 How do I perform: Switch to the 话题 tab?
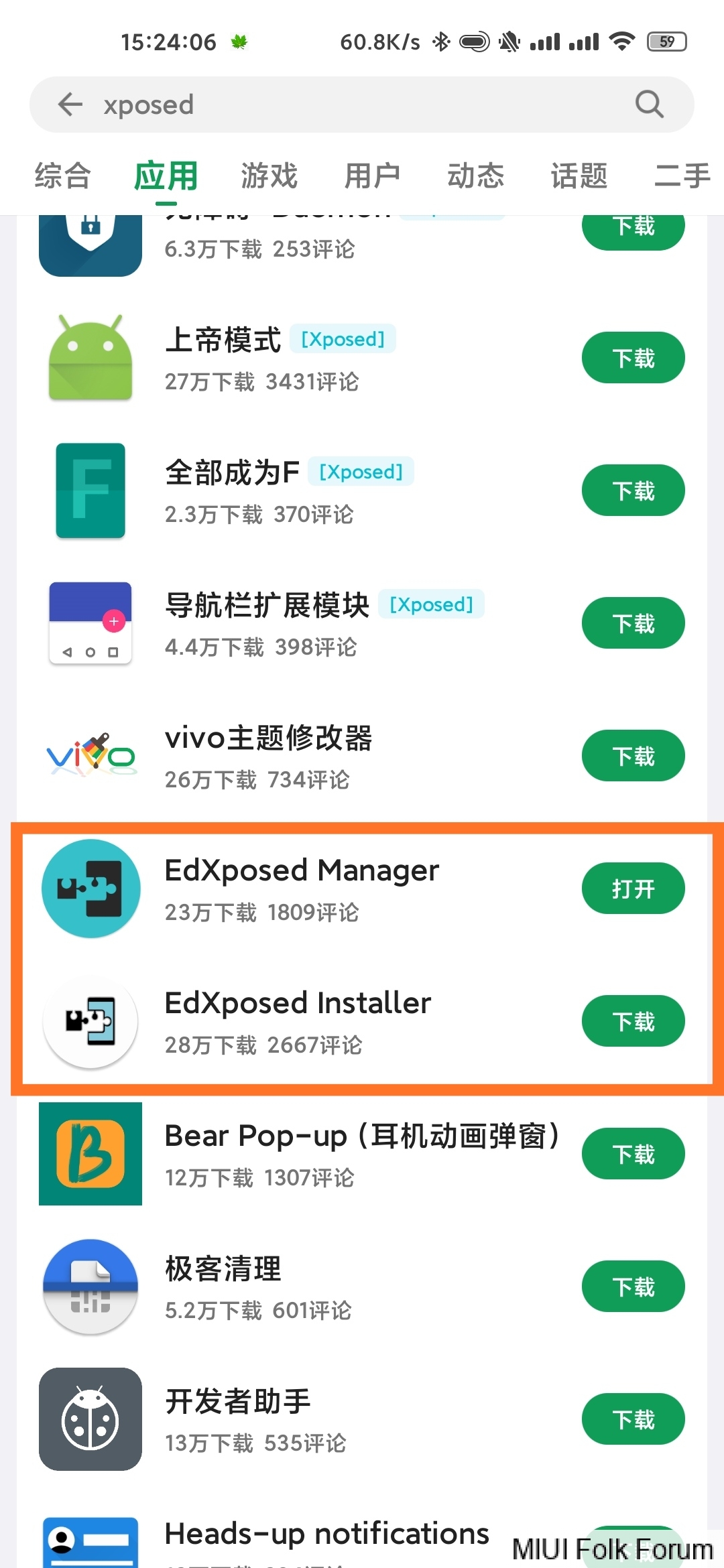click(x=579, y=176)
